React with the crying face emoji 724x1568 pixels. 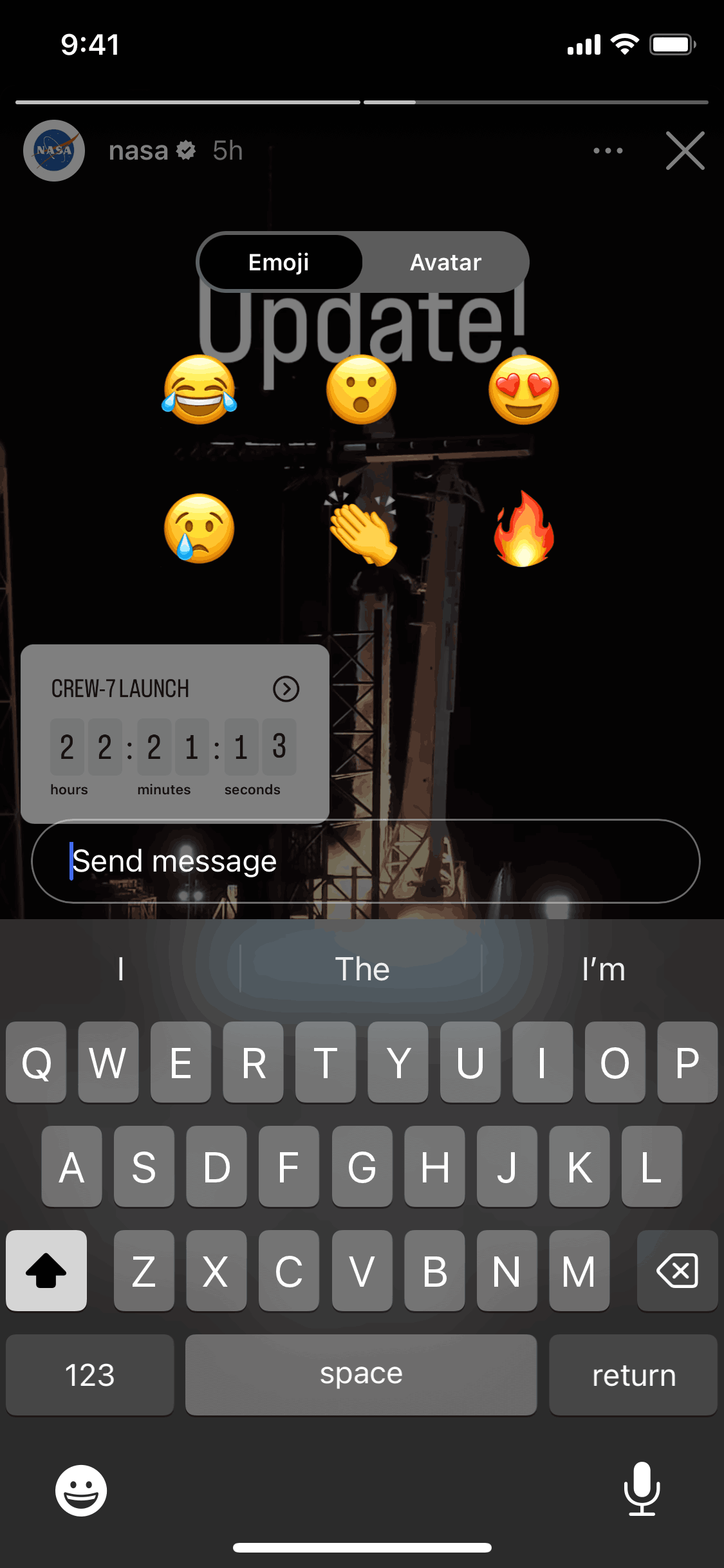click(200, 529)
